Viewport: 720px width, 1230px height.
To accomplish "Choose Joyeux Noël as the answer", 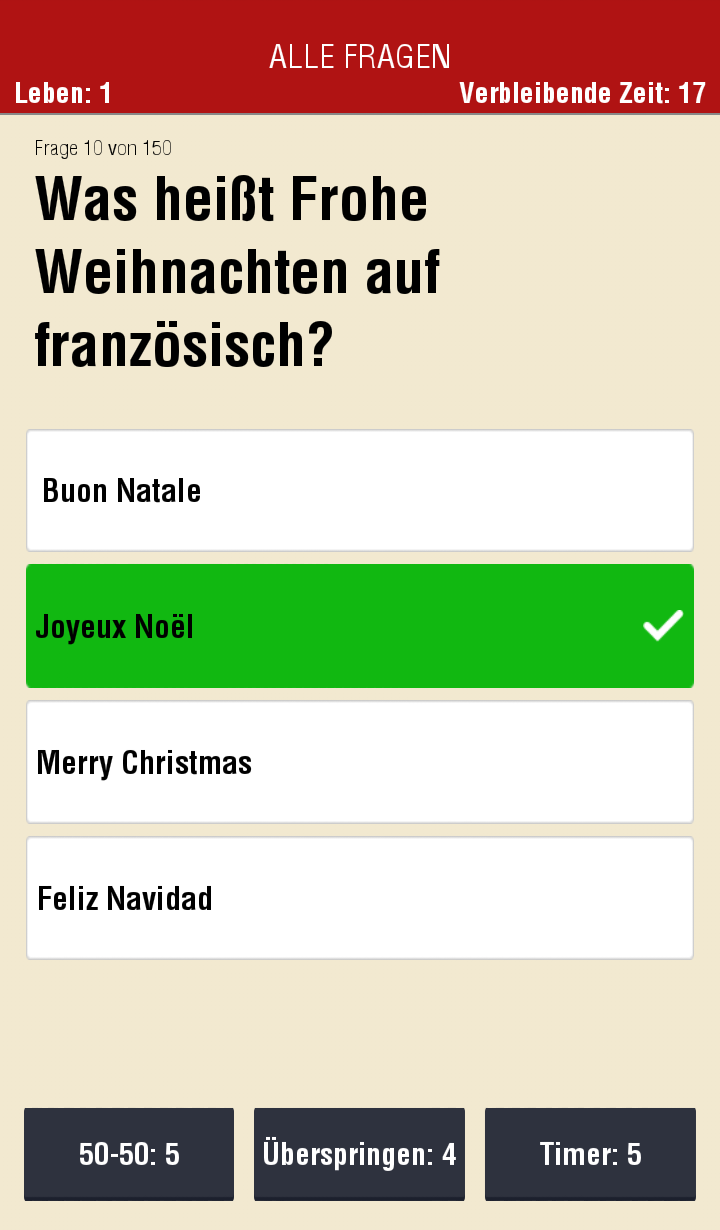I will (x=360, y=627).
